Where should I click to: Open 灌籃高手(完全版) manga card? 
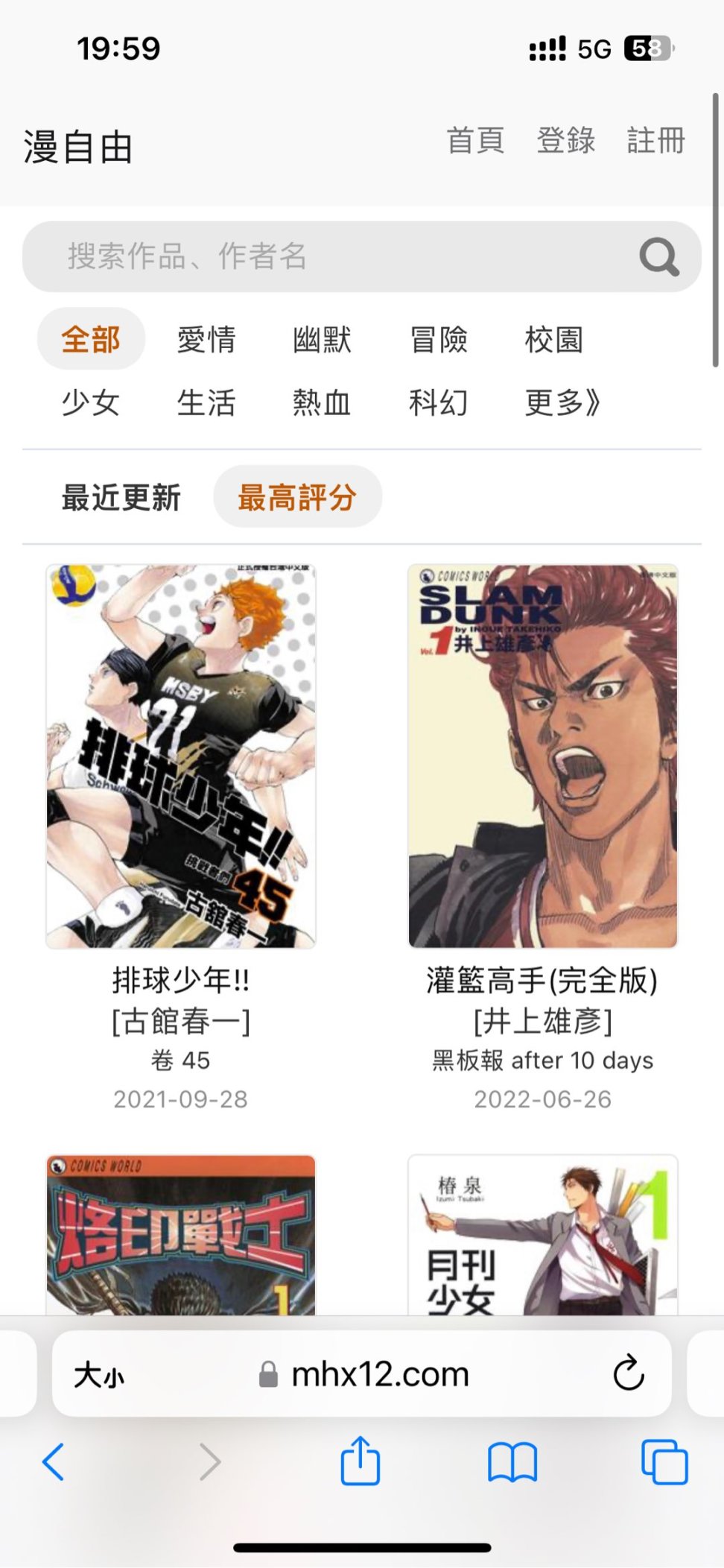coord(542,756)
